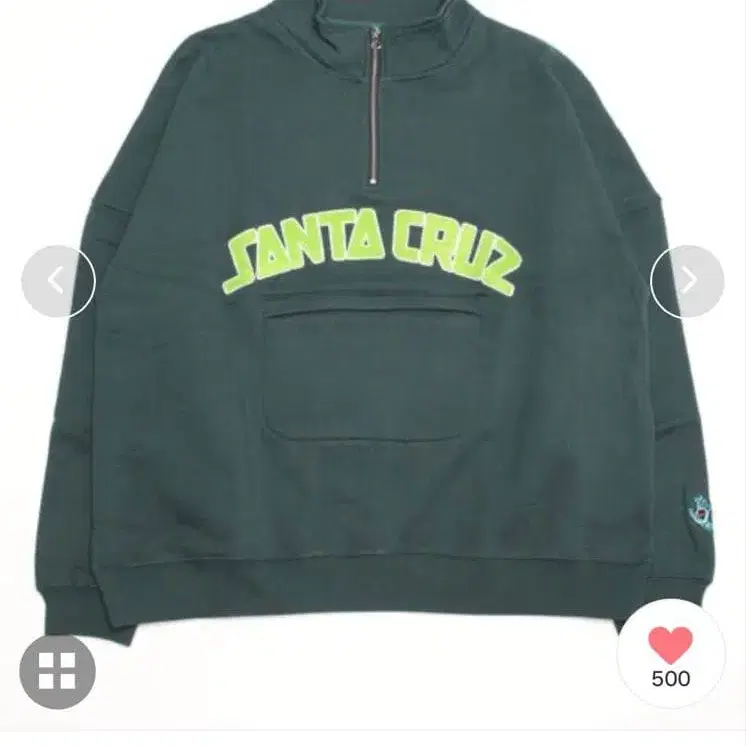
Task: Go to the previous product photo
Action: pos(58,281)
